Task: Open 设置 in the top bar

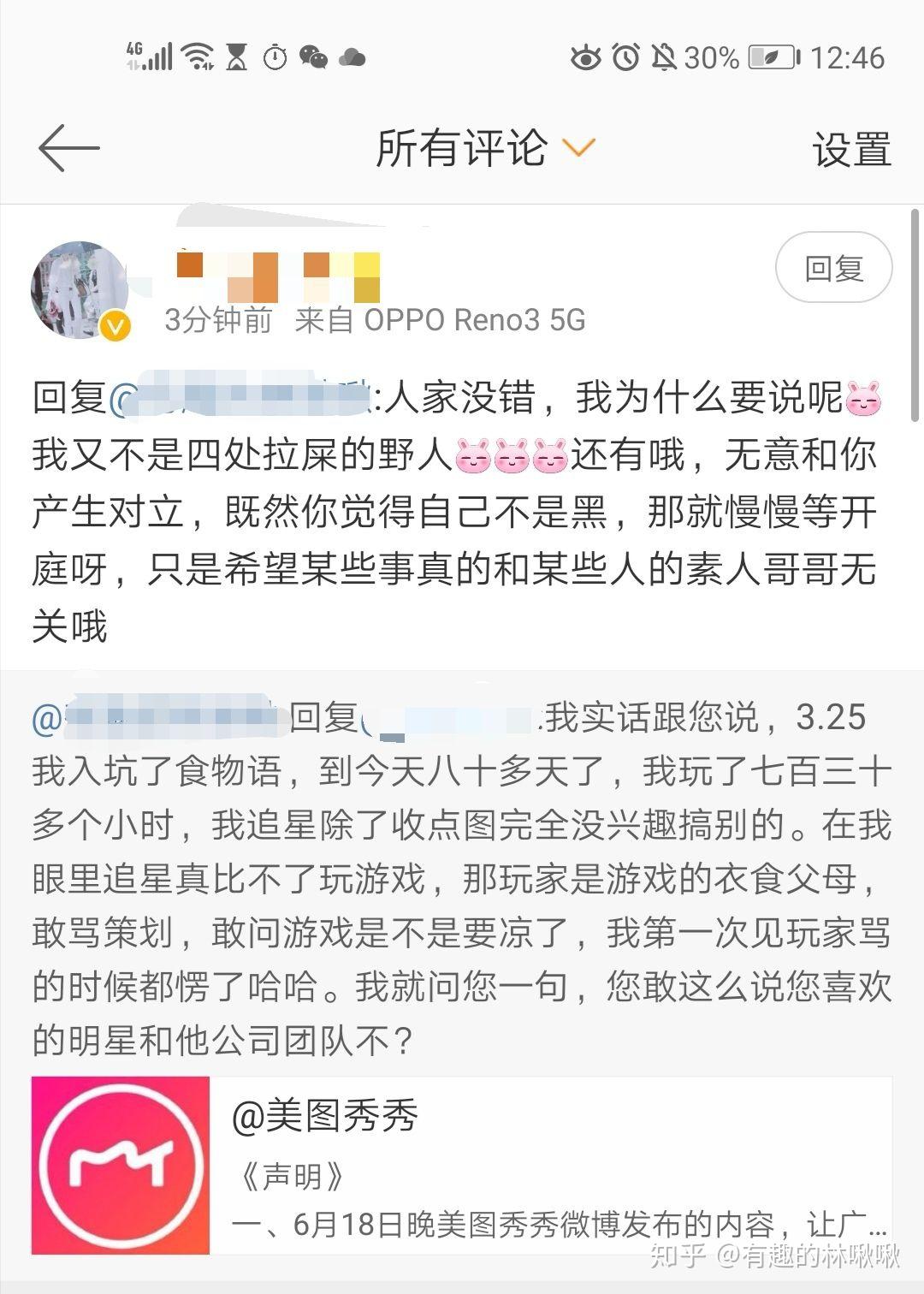Action: pyautogui.click(x=851, y=150)
